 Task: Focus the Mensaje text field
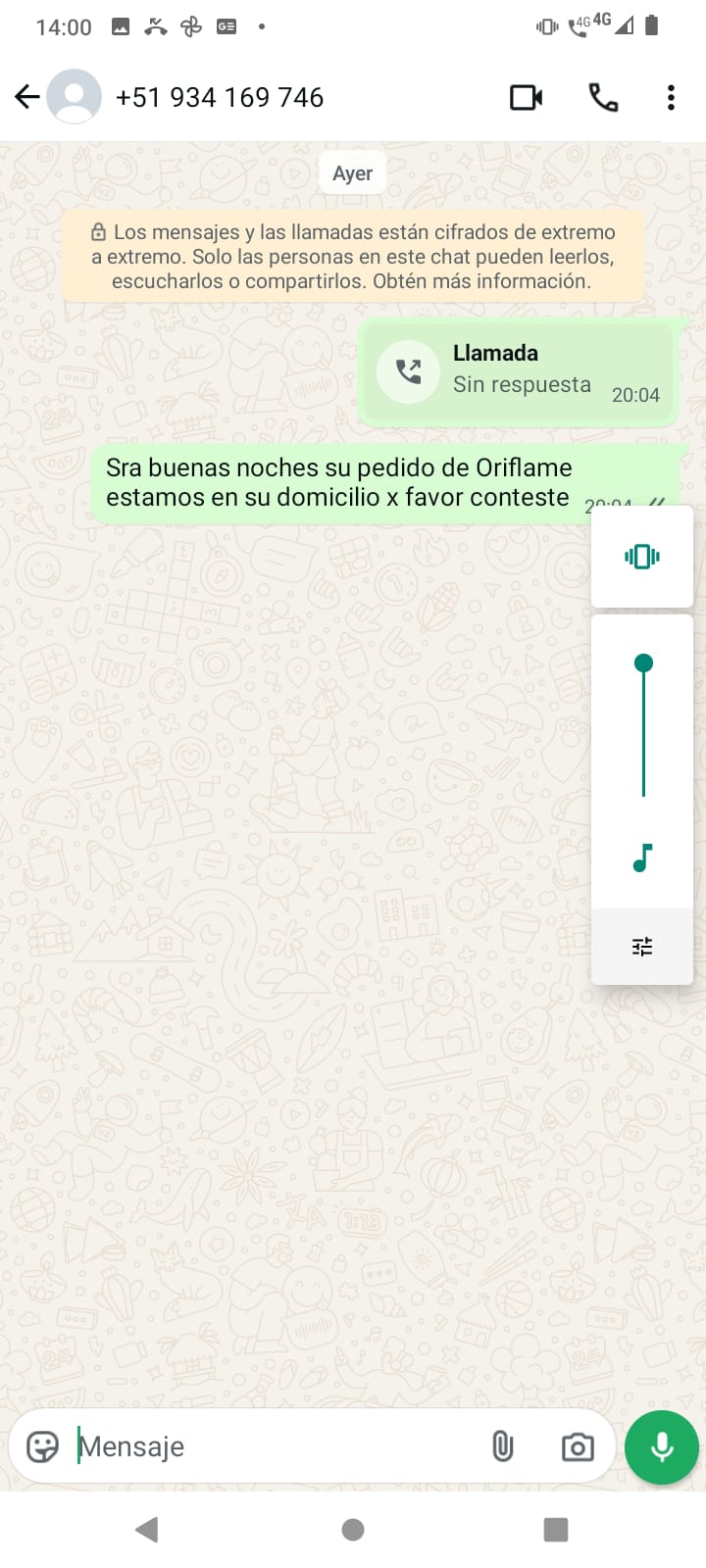(275, 1446)
